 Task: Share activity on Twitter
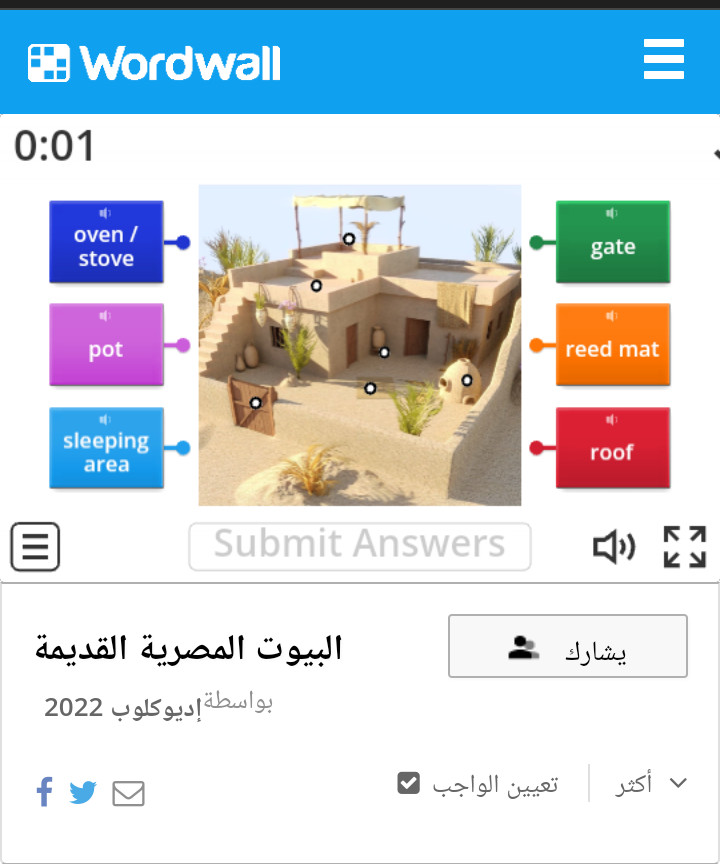(83, 793)
